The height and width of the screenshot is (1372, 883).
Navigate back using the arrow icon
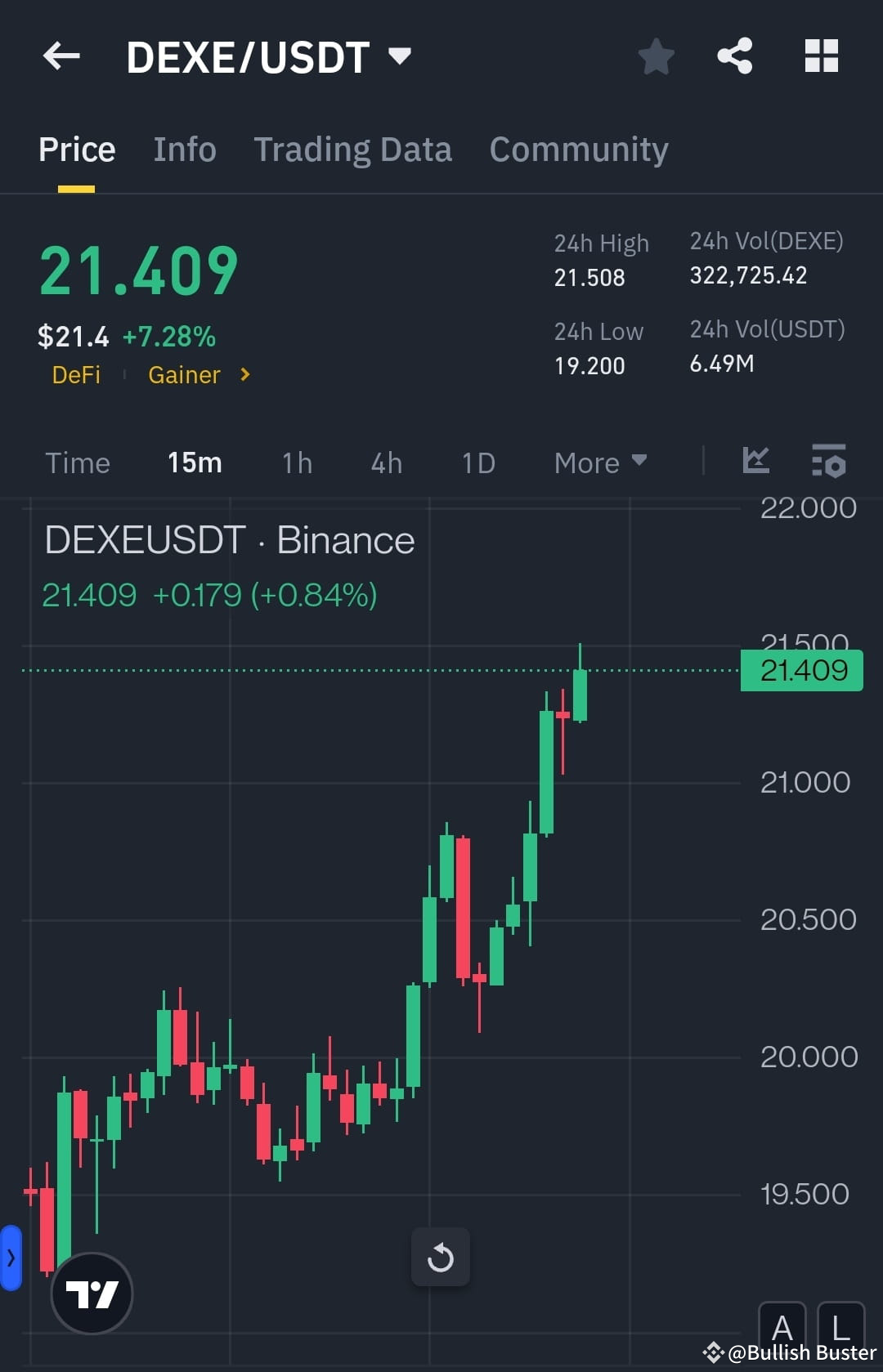coord(61,56)
